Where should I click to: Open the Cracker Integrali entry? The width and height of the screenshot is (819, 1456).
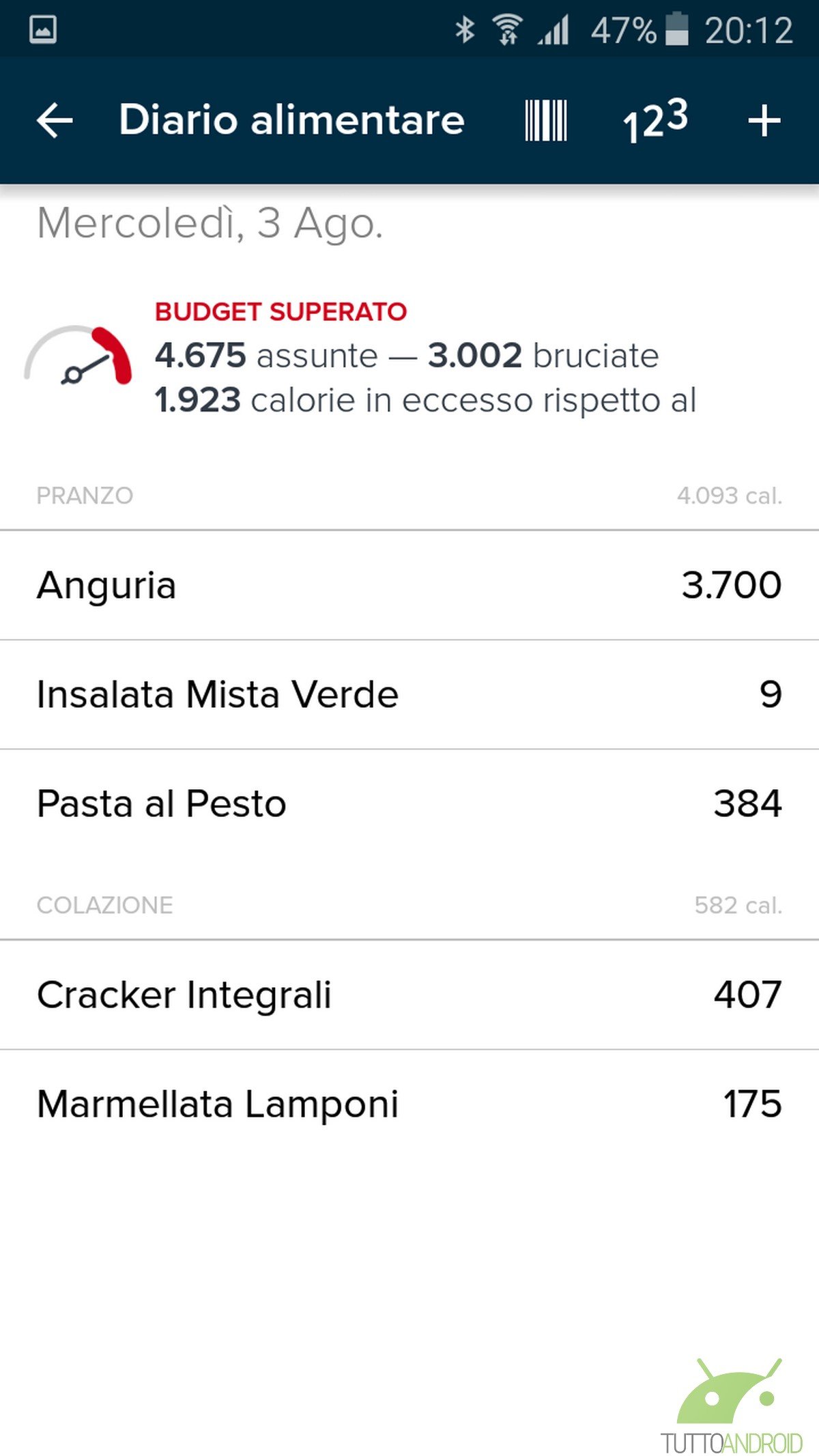409,995
